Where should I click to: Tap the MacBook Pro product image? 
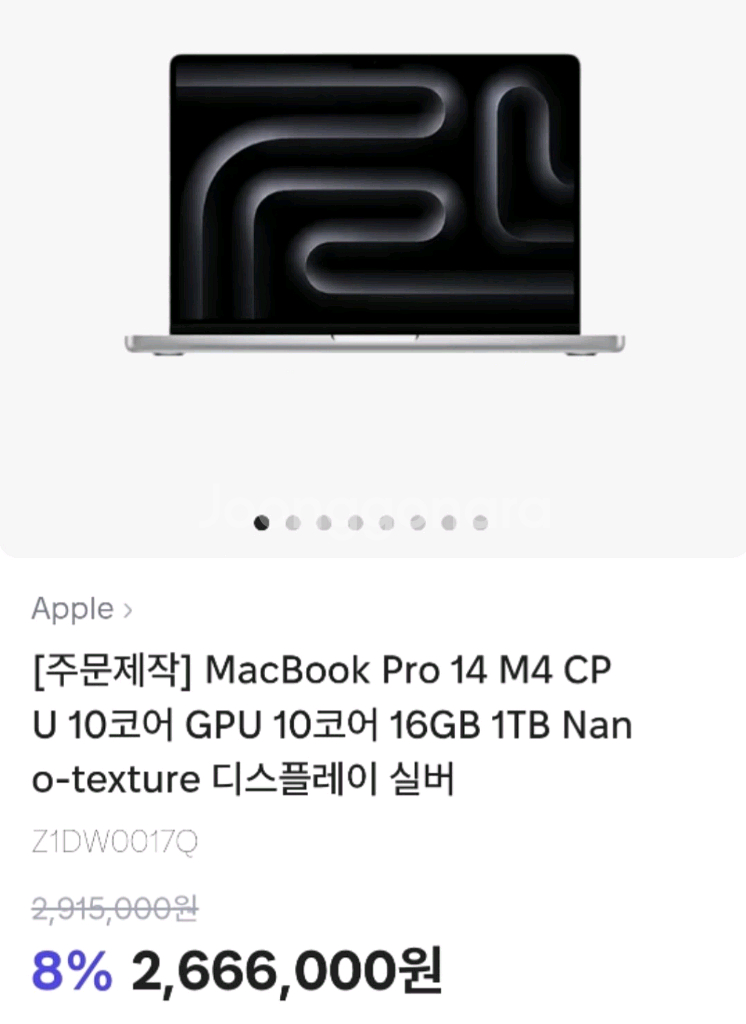coord(374,205)
